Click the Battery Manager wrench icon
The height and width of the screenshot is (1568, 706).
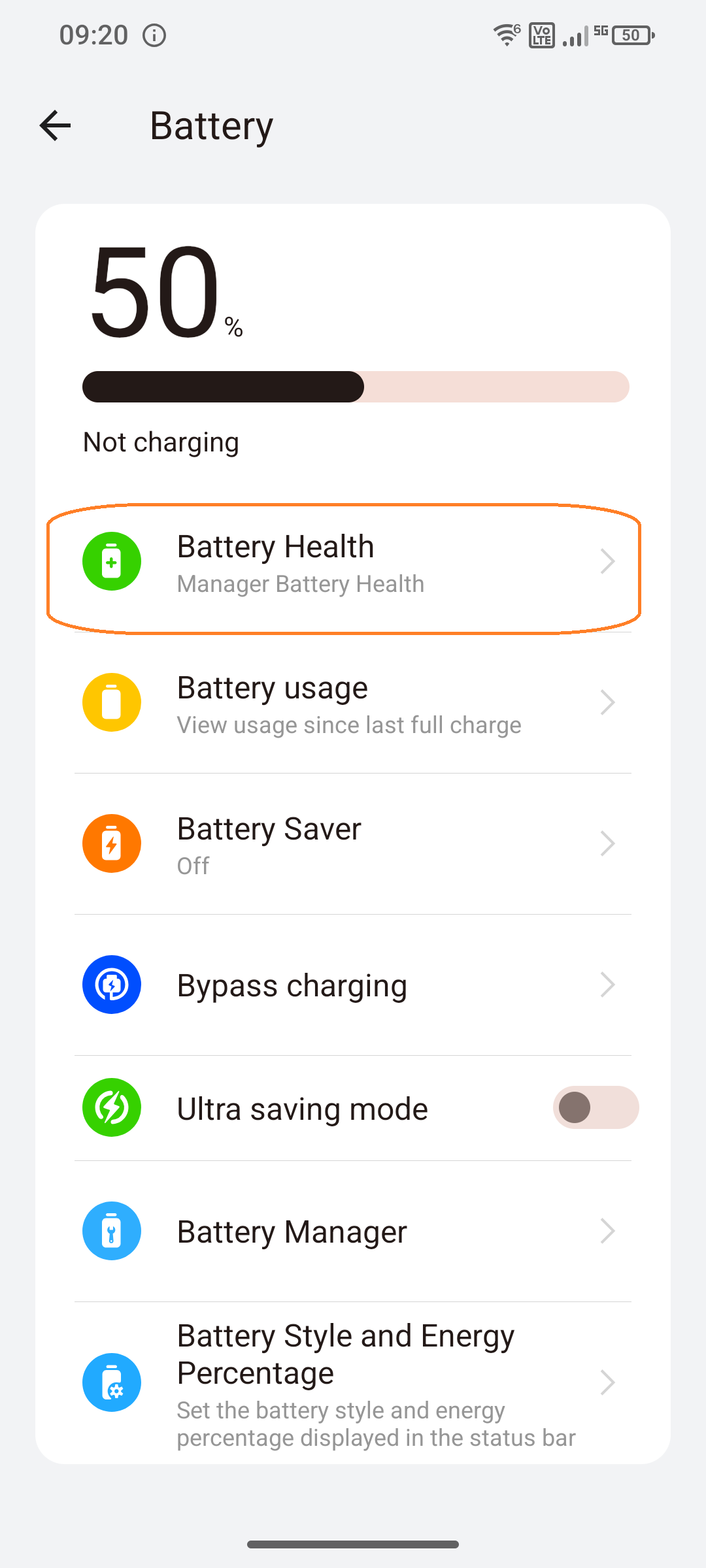111,1230
